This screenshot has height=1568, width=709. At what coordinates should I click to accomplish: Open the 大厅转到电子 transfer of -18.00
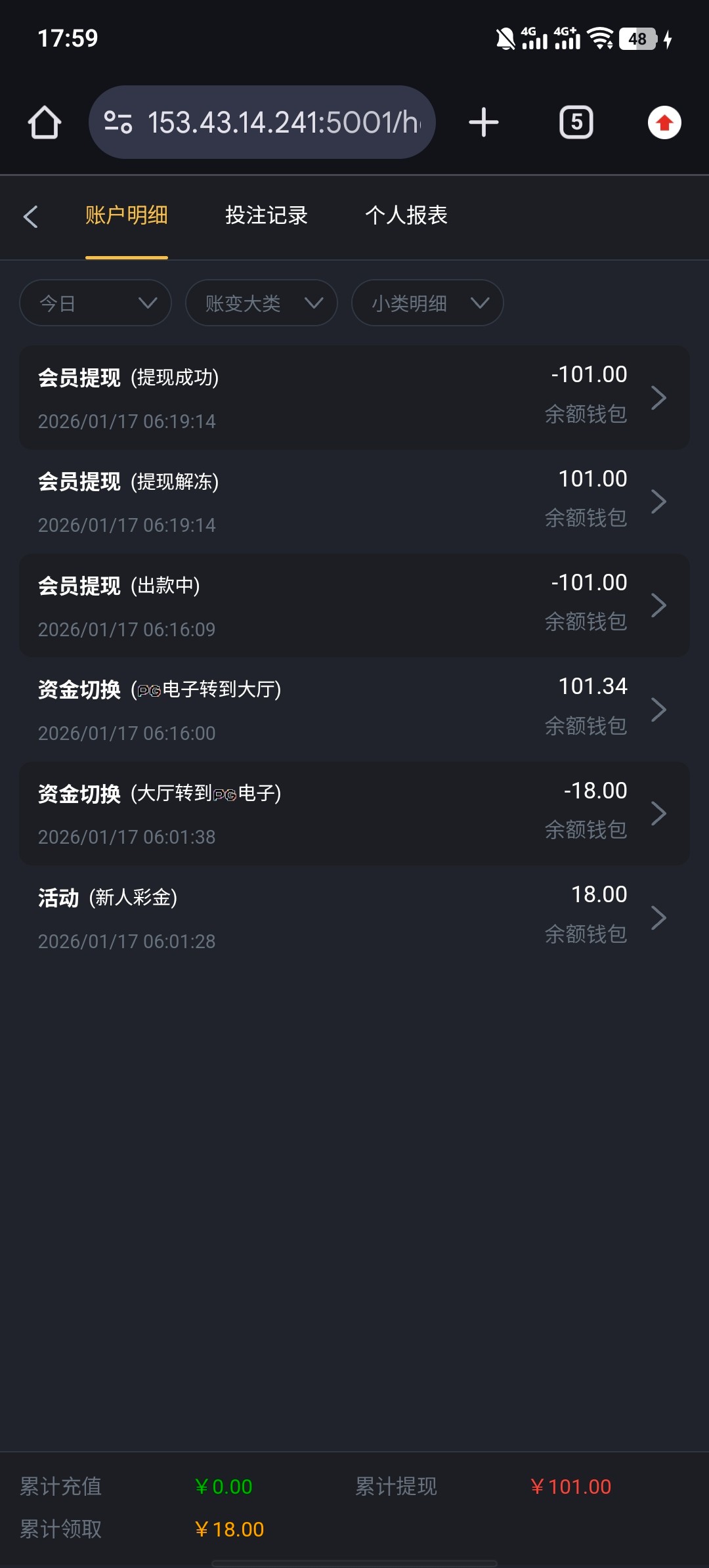coord(354,814)
